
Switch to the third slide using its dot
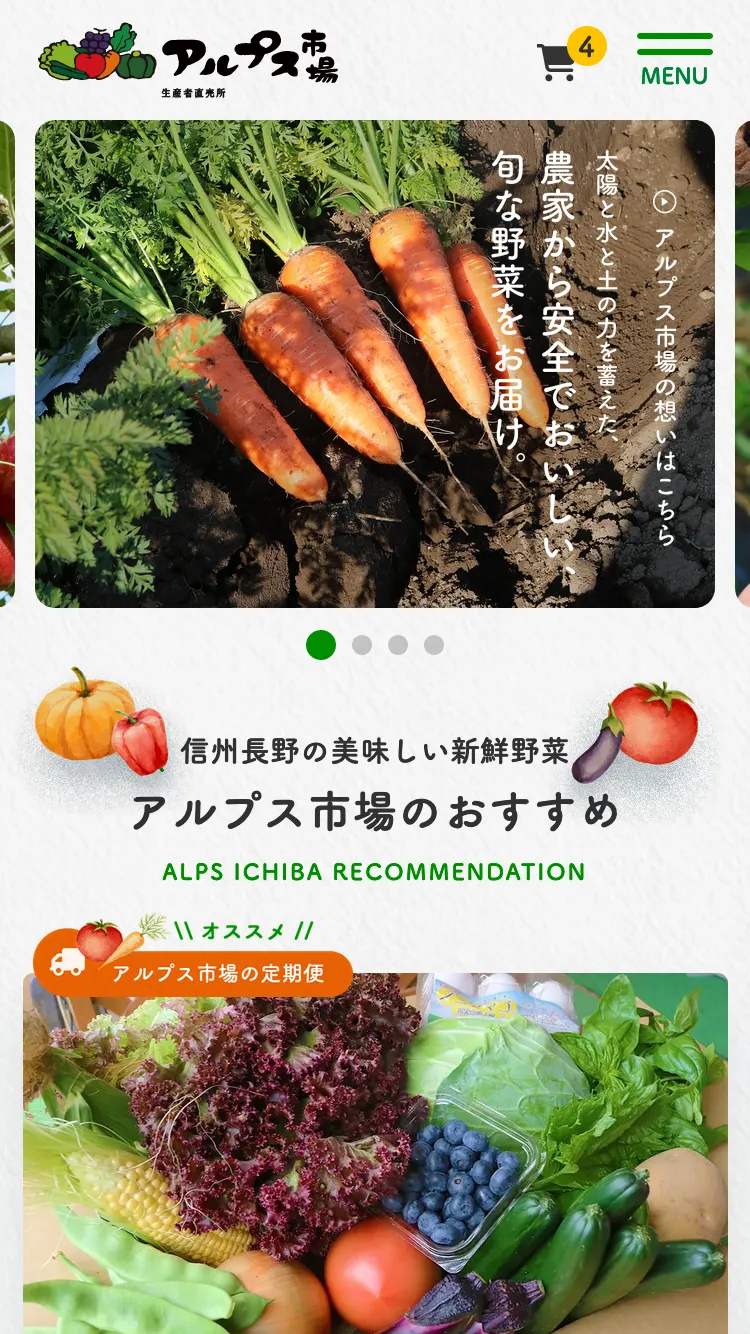pyautogui.click(x=397, y=646)
